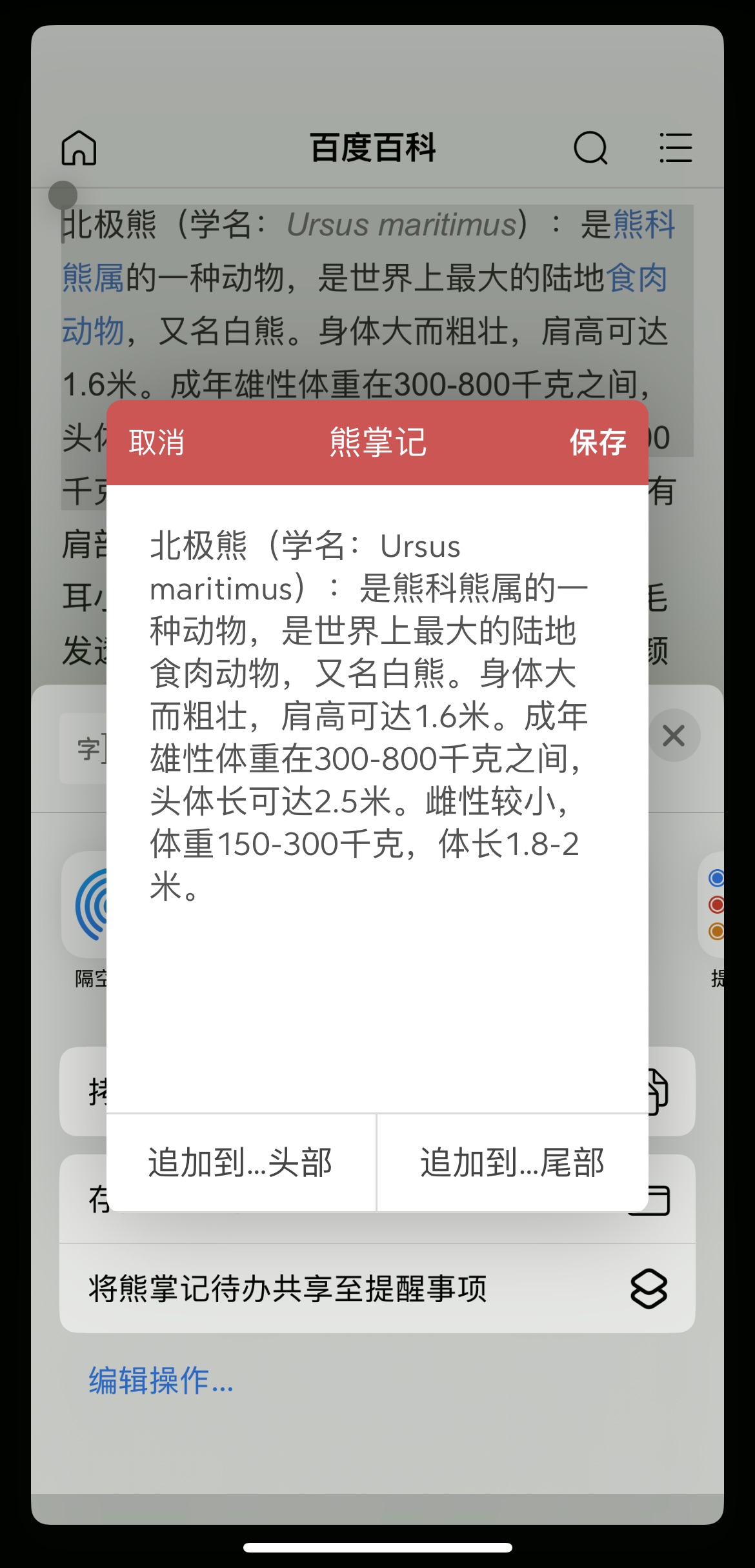Go to the 百度百科 home icon

[79, 148]
